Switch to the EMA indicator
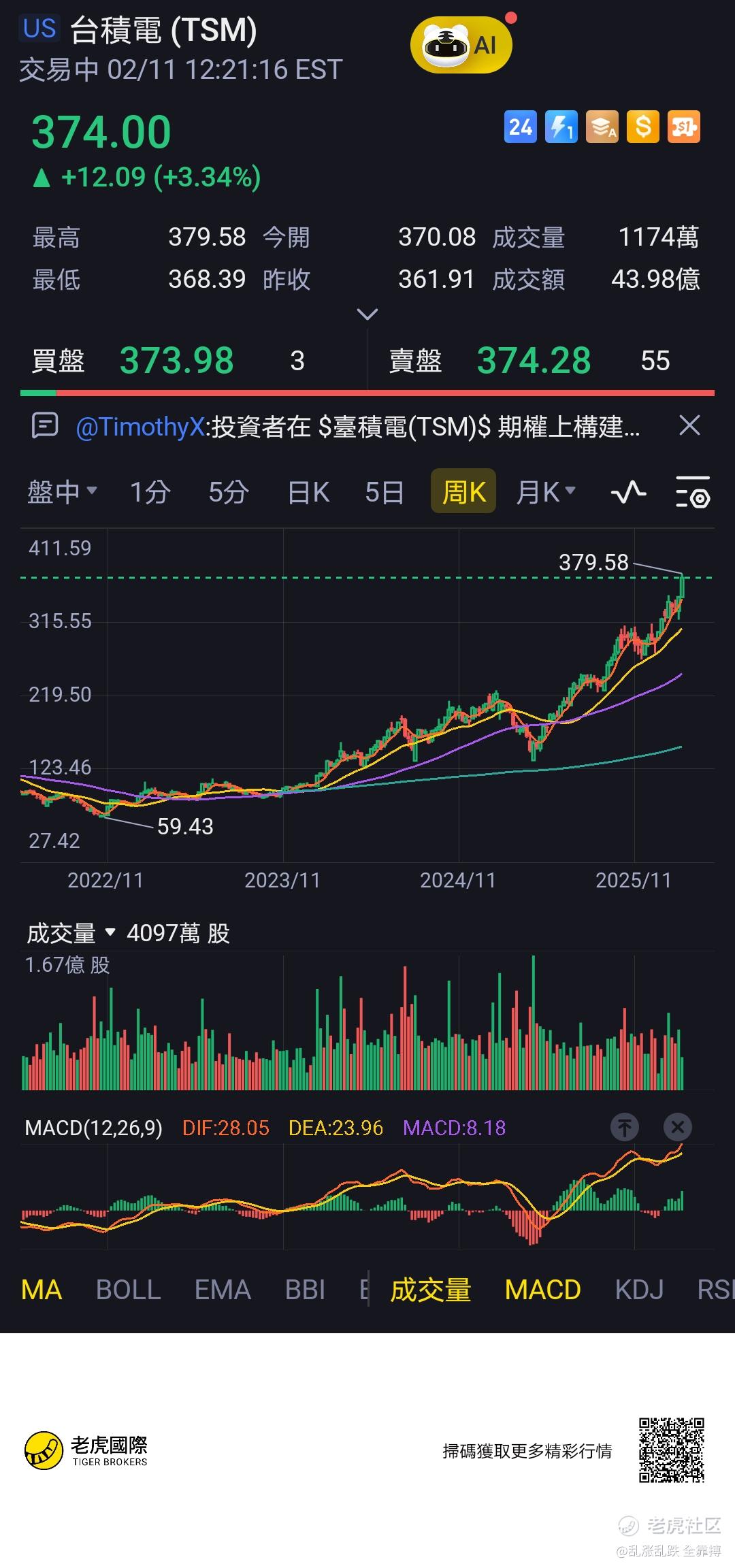Image resolution: width=735 pixels, height=1568 pixels. pos(223,1290)
